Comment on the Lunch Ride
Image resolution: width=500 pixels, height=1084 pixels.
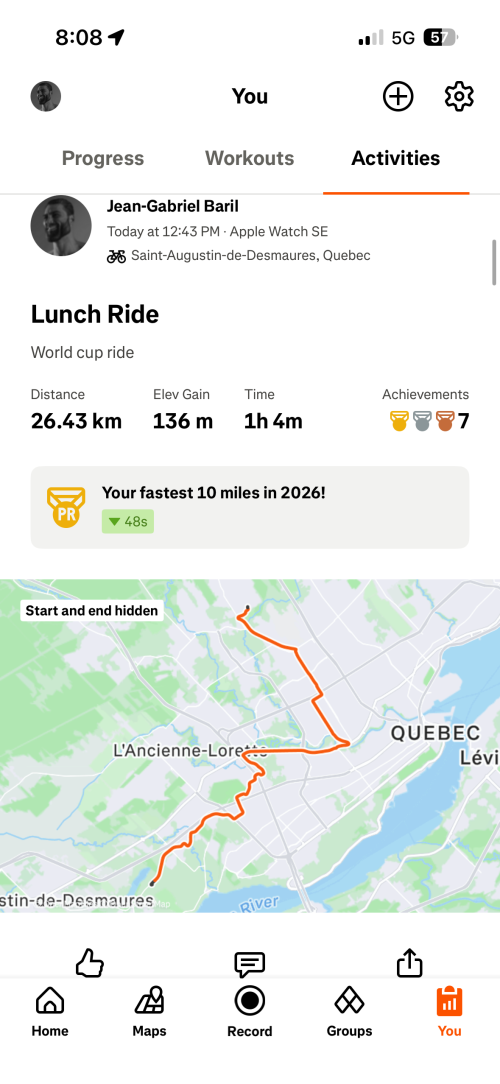(250, 964)
